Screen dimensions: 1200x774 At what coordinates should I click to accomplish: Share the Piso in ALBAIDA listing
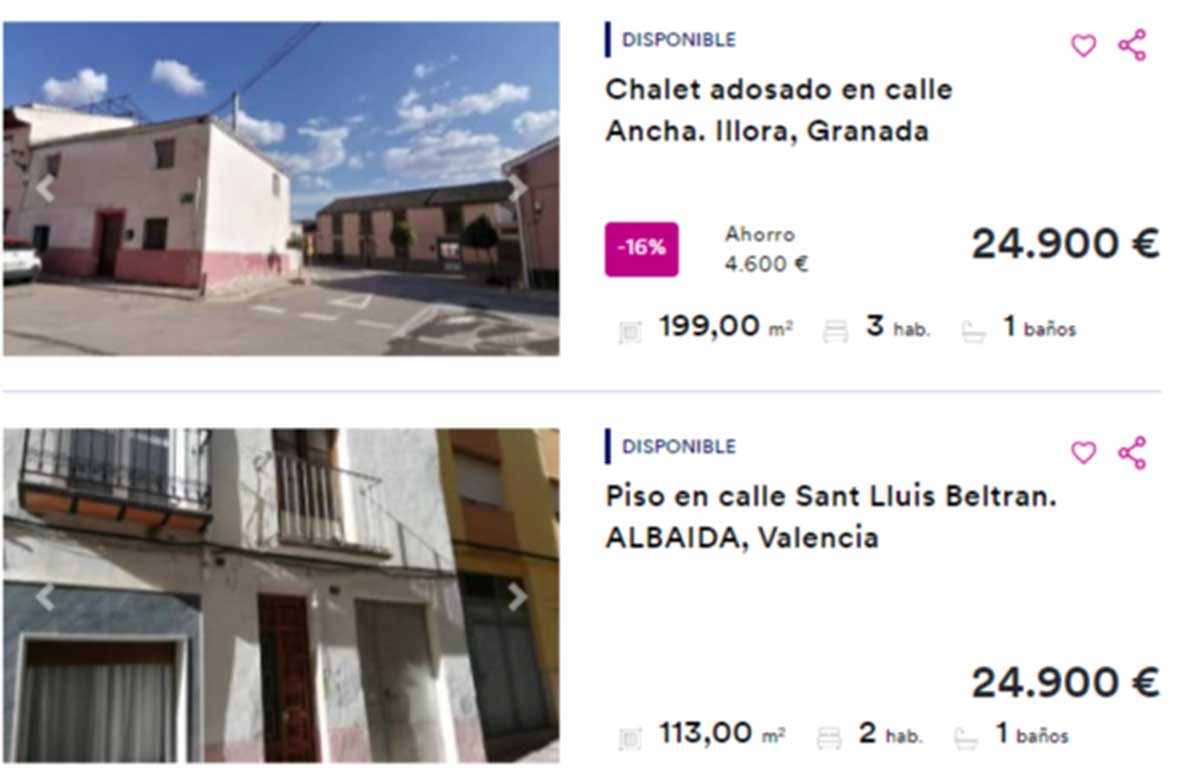pyautogui.click(x=1132, y=453)
